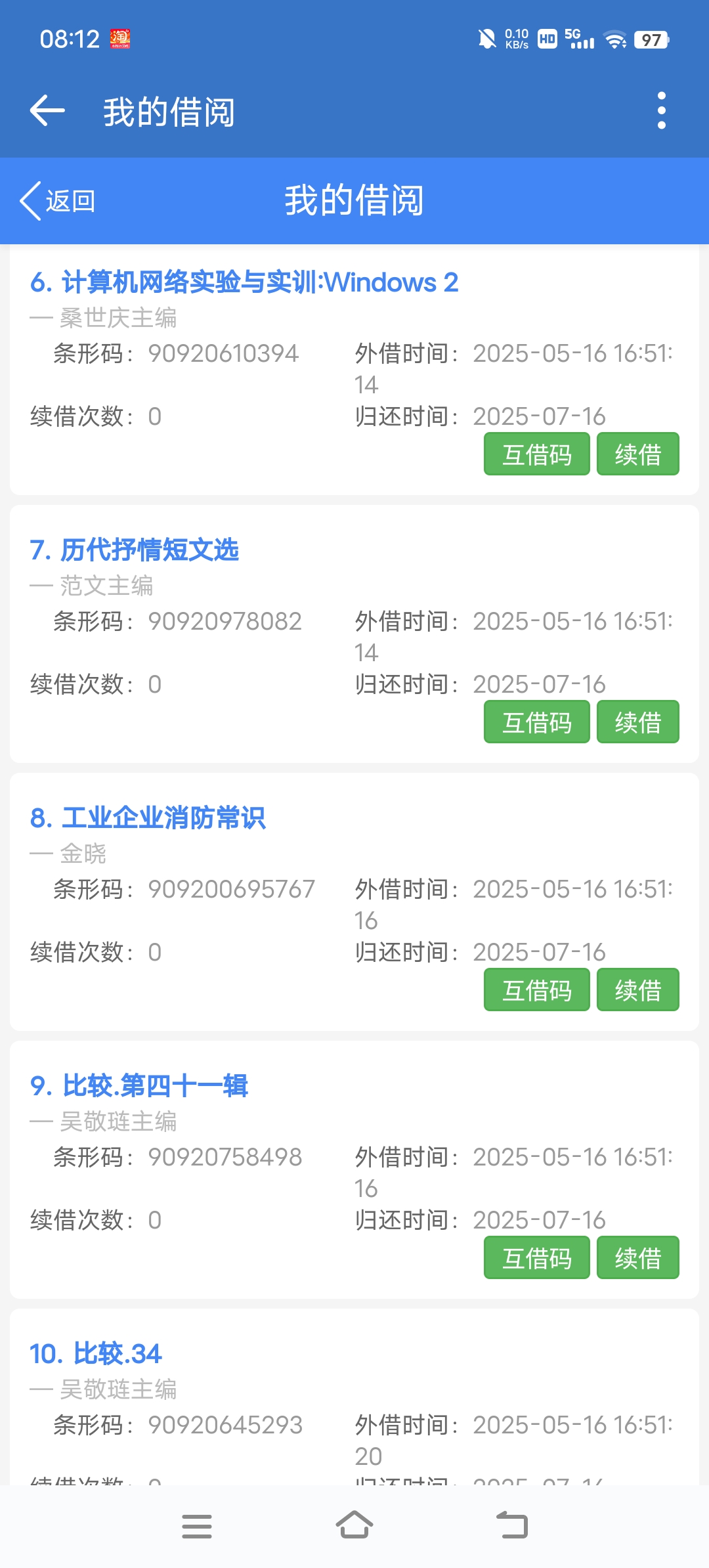This screenshot has width=709, height=1568.
Task: Show 互借码 for 历代抒情短文选
Action: point(536,722)
